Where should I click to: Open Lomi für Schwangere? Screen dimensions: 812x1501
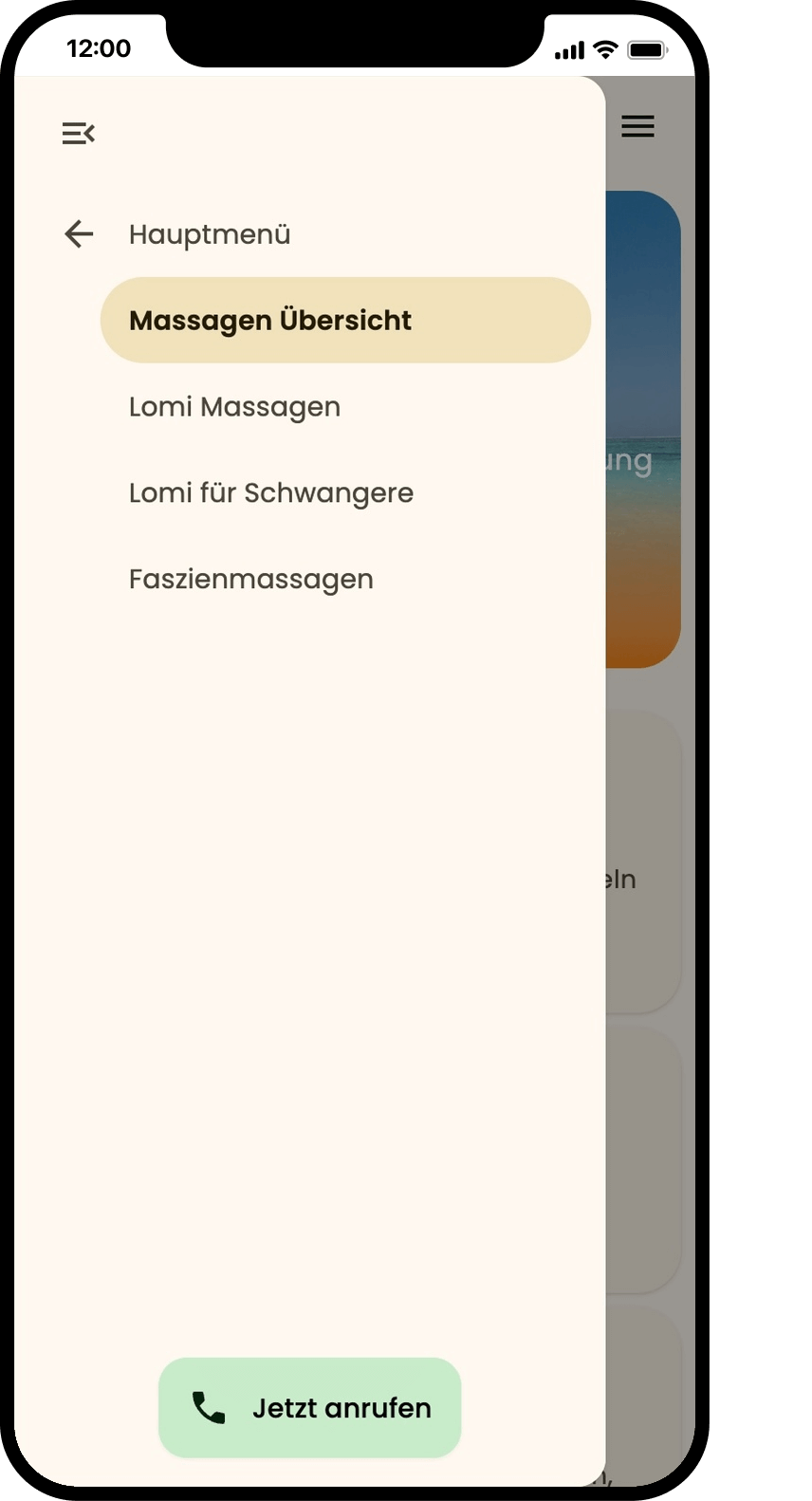[271, 493]
